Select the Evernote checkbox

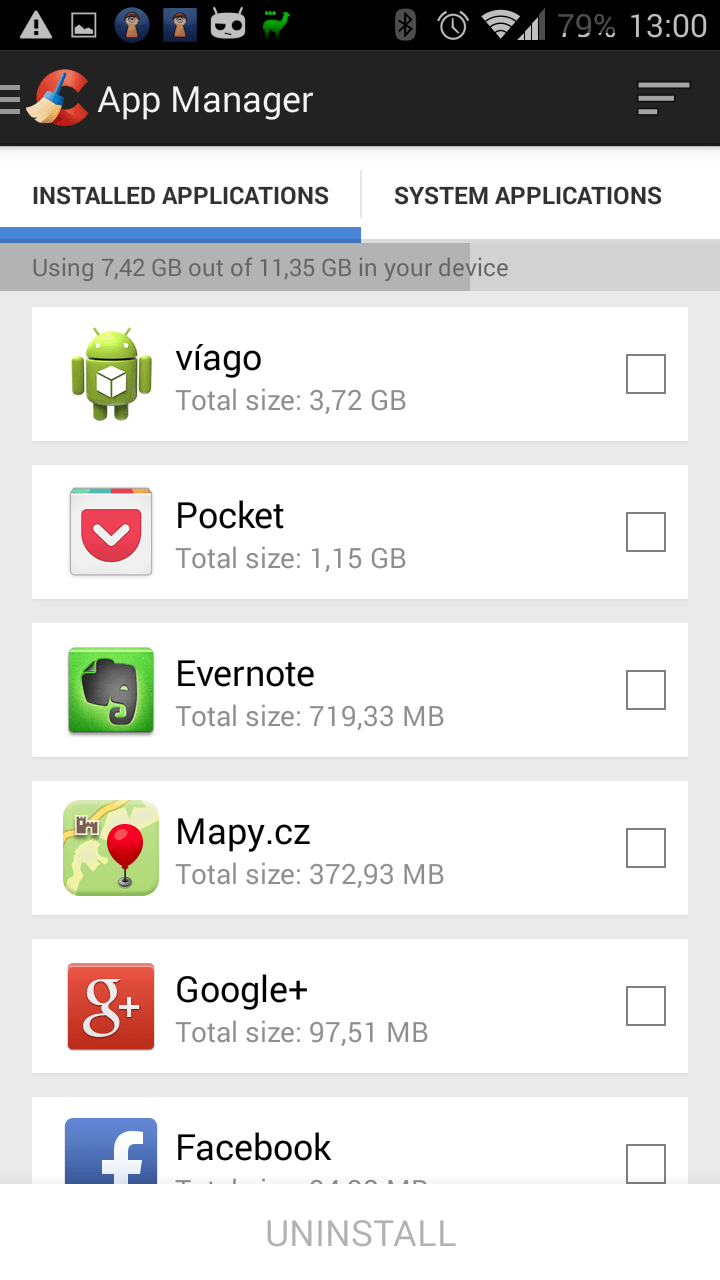pos(646,690)
